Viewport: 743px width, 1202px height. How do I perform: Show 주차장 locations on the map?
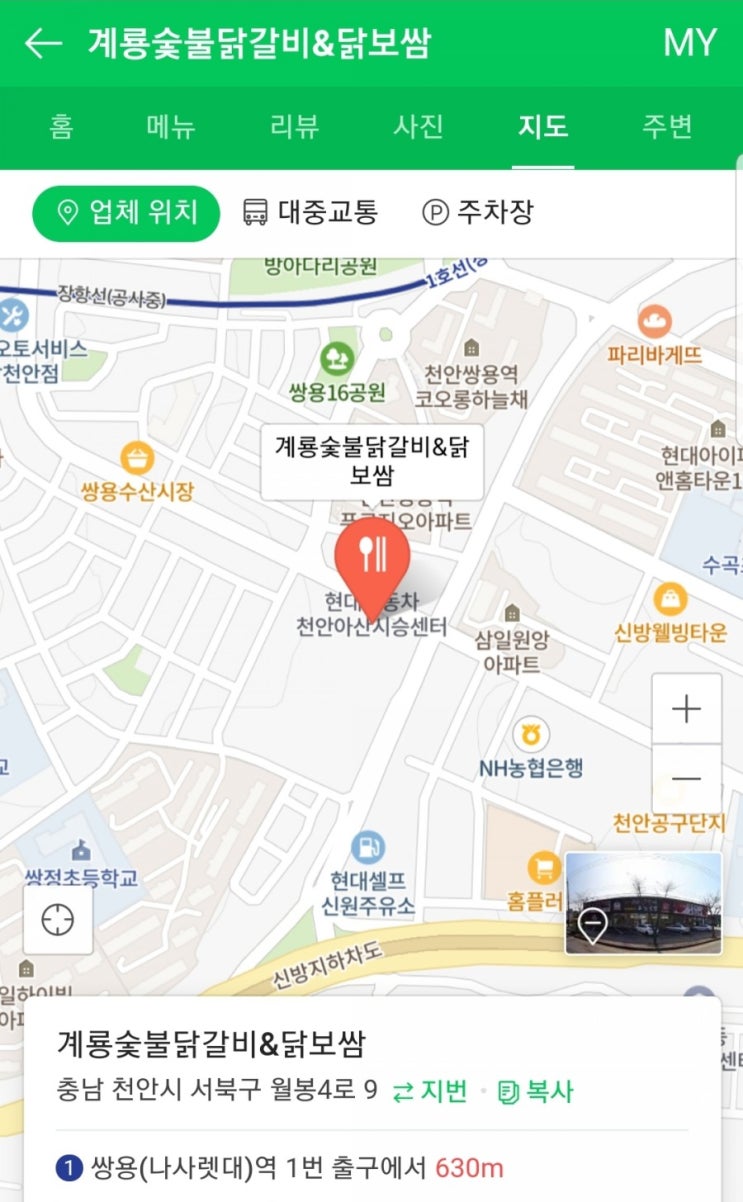tap(478, 212)
